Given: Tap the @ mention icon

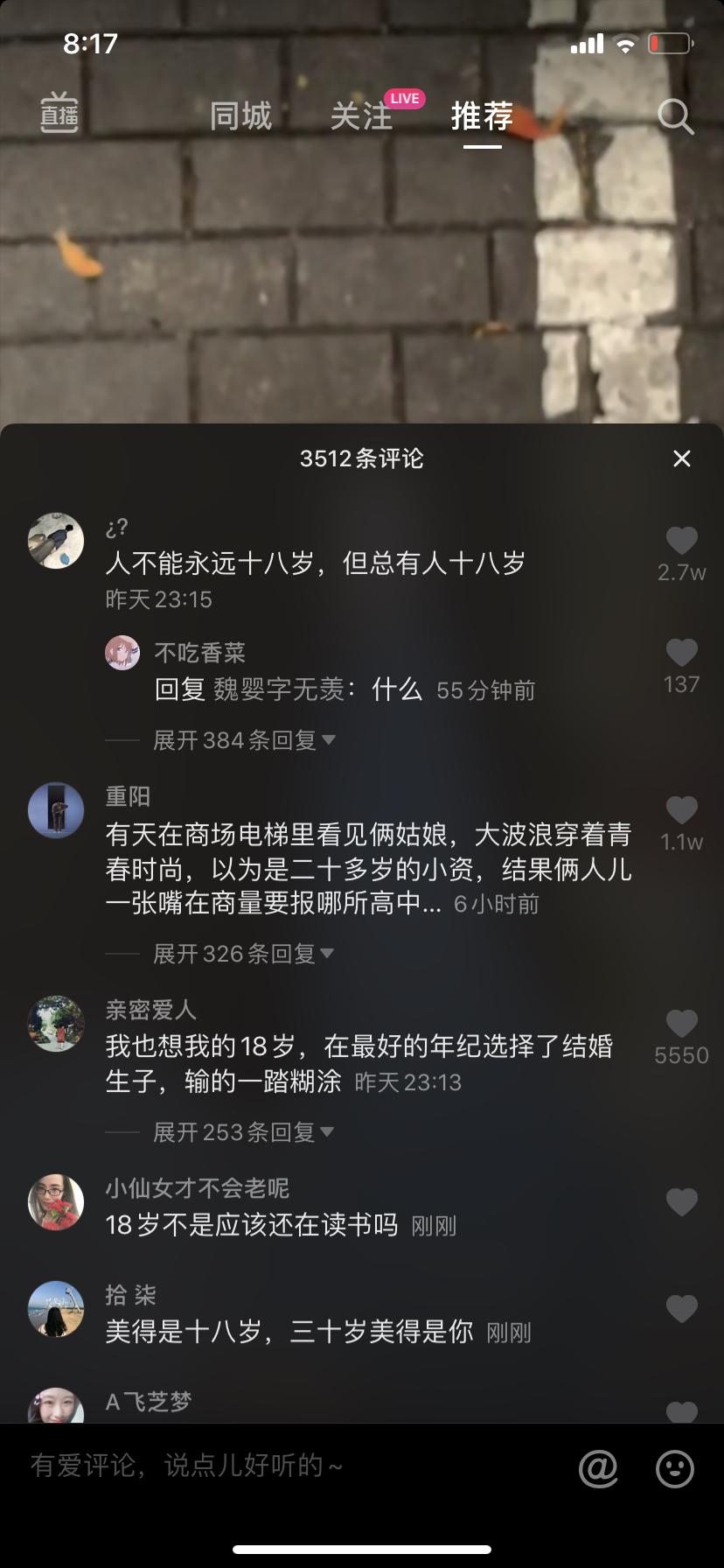Looking at the screenshot, I should click(x=598, y=1467).
